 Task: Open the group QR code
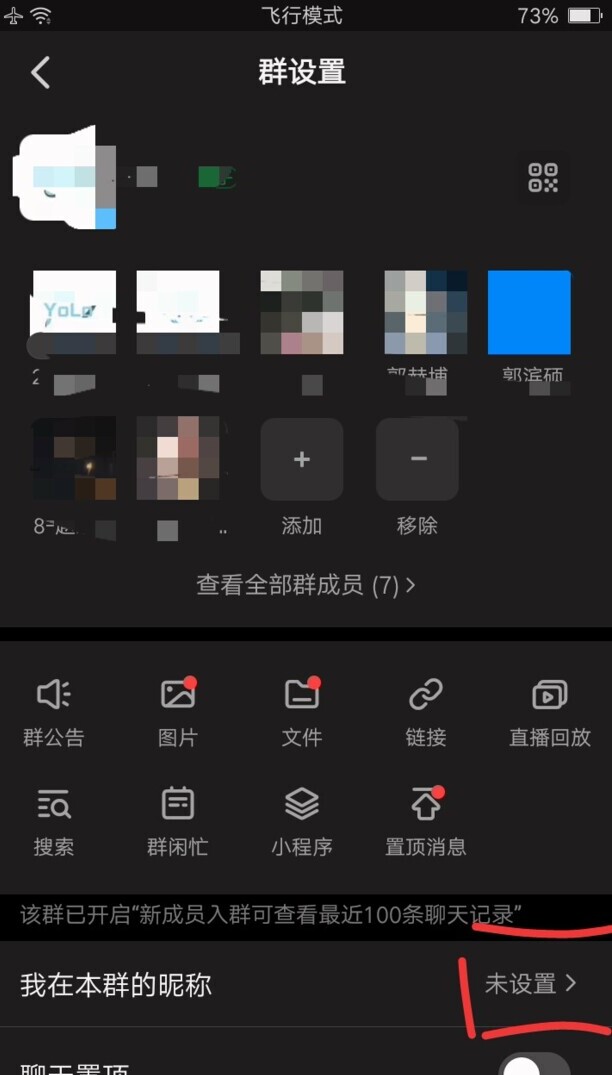pyautogui.click(x=543, y=177)
